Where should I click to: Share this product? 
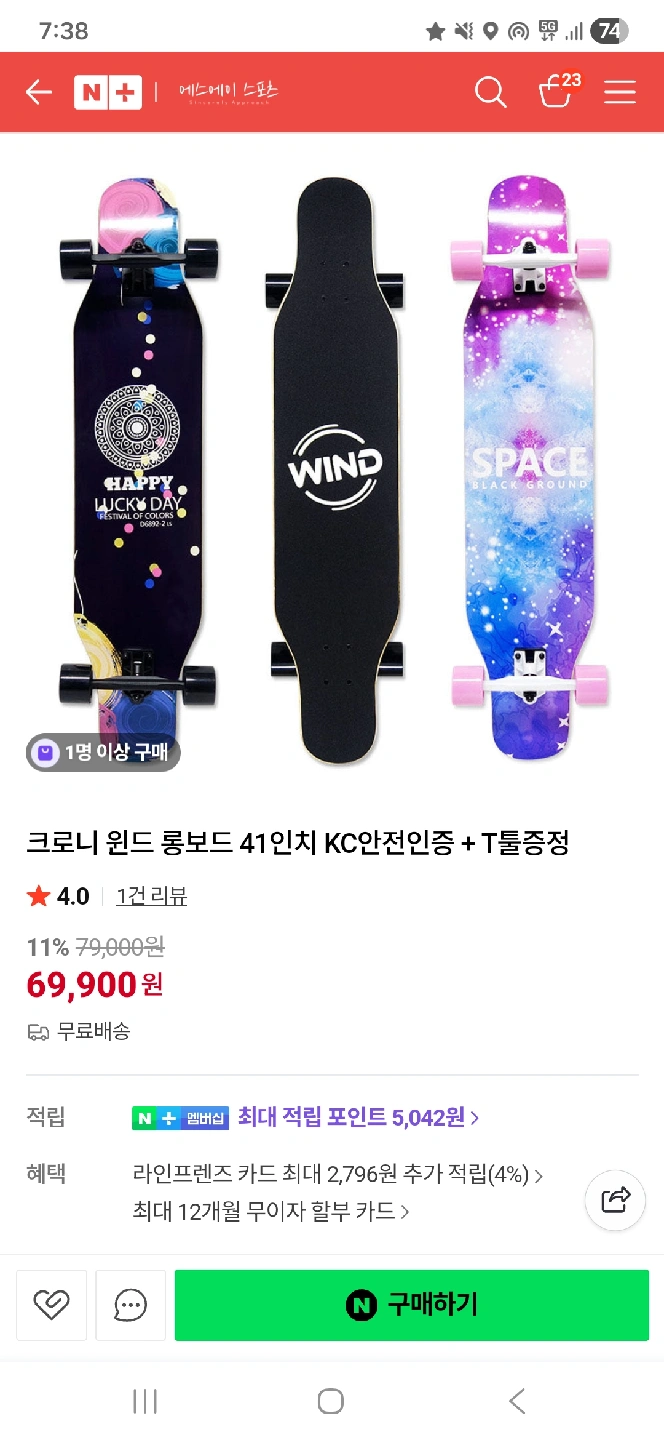(616, 1199)
